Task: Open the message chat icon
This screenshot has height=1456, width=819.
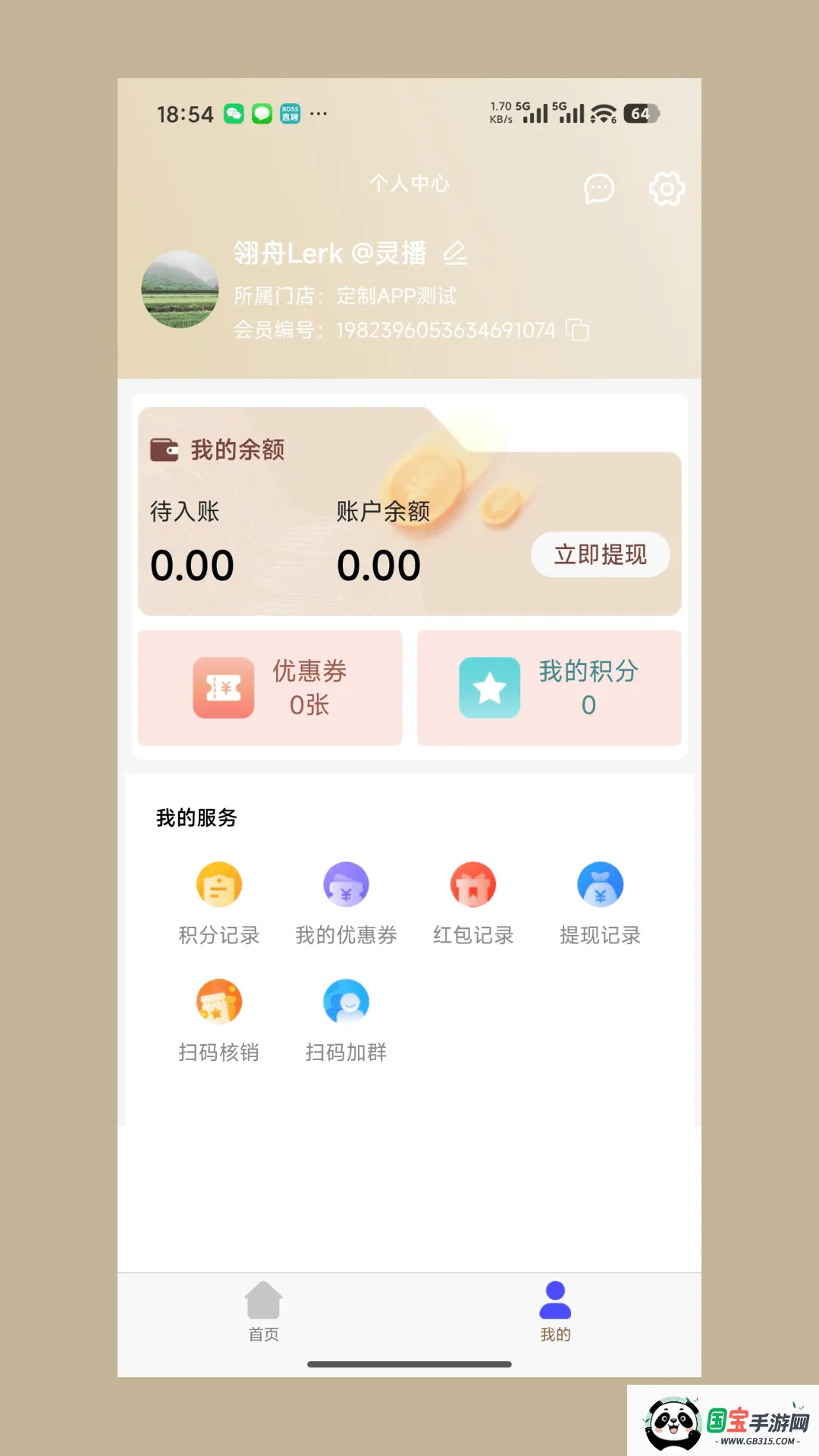Action: pos(598,189)
